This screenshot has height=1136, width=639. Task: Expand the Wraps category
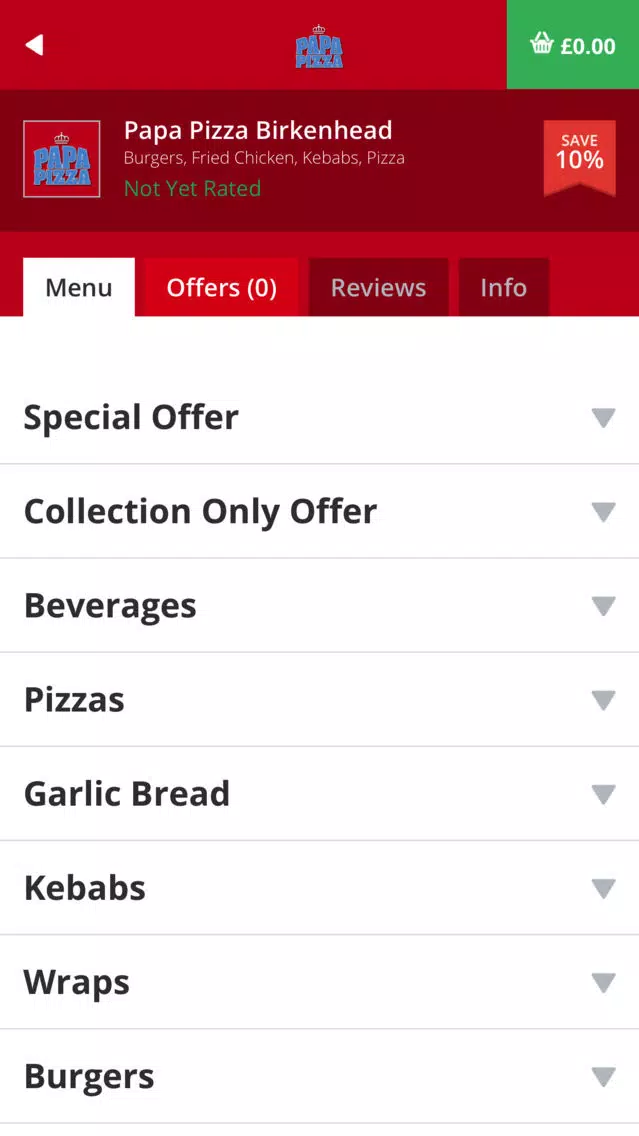[x=320, y=982]
